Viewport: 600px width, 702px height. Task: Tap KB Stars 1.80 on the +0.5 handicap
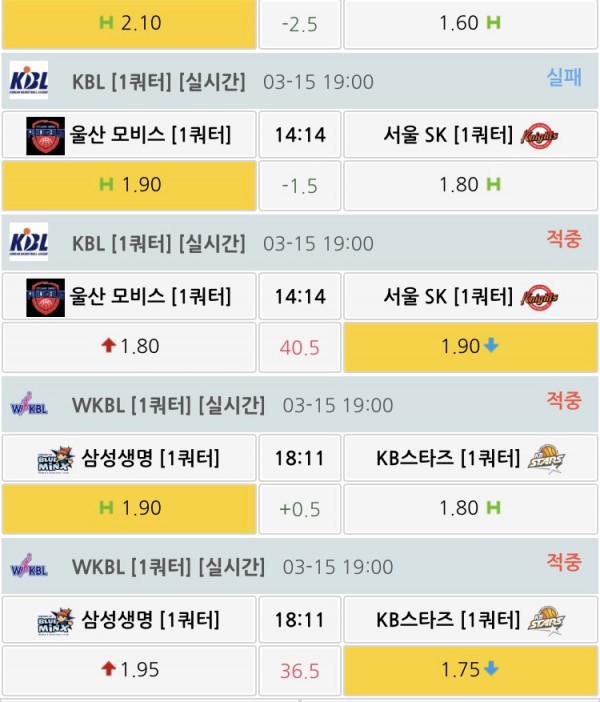click(x=470, y=508)
